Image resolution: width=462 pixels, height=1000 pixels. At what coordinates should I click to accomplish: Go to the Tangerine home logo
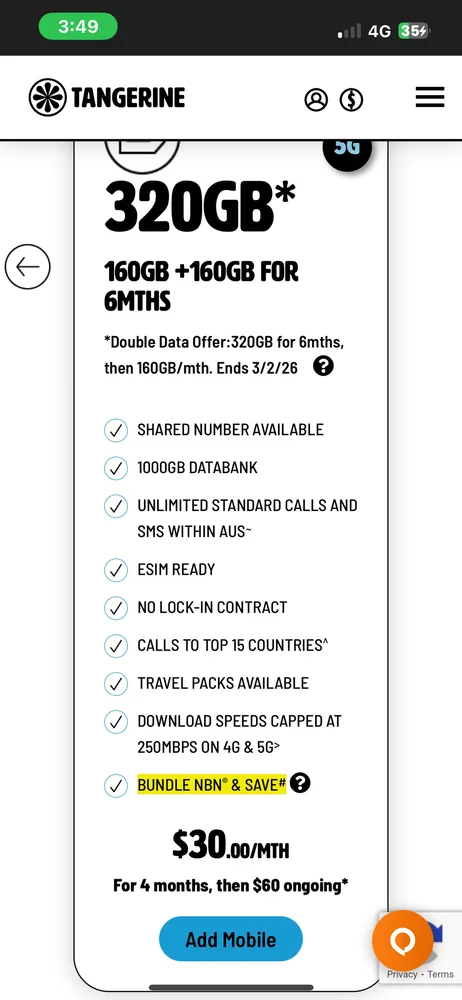click(107, 98)
